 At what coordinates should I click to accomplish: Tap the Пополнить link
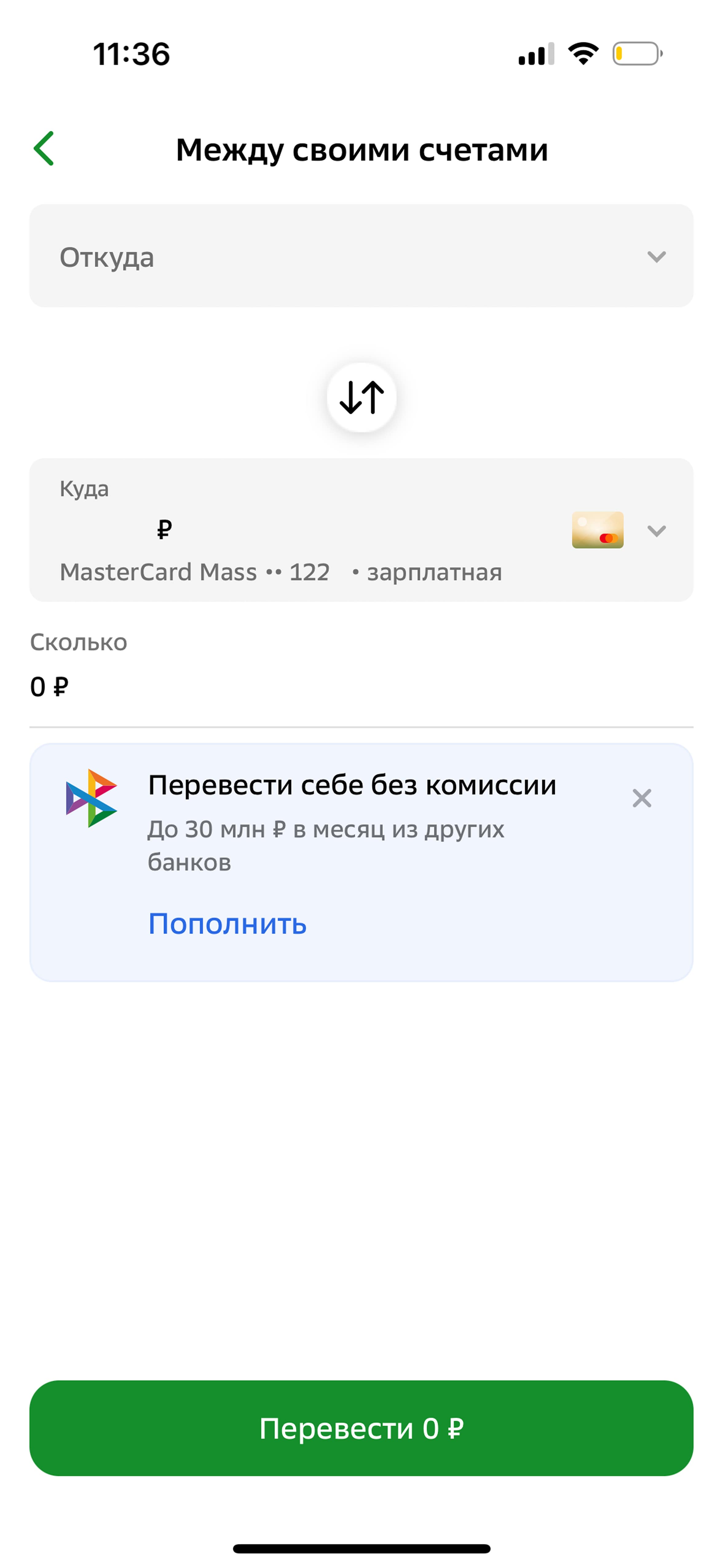[227, 924]
